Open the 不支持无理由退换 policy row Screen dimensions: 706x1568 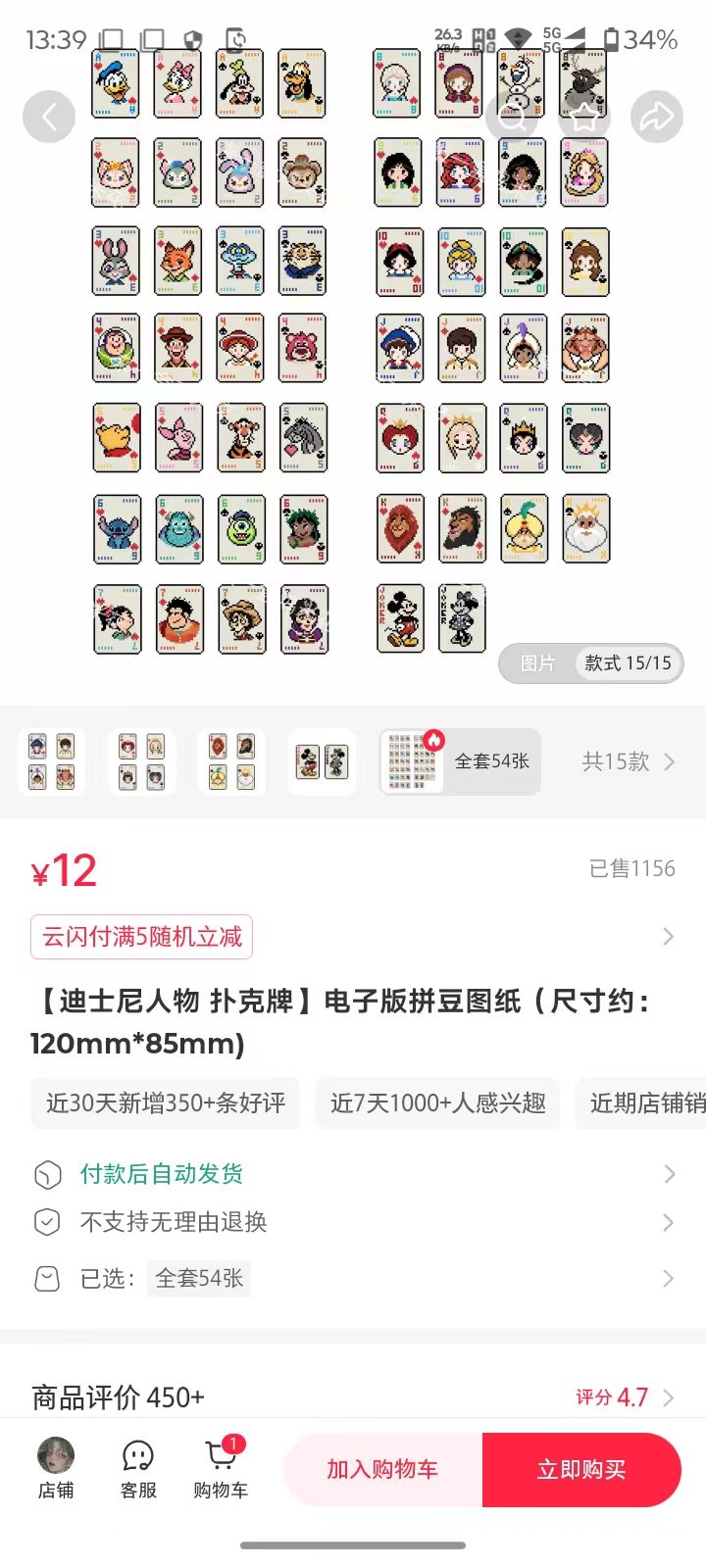pyautogui.click(x=353, y=1222)
